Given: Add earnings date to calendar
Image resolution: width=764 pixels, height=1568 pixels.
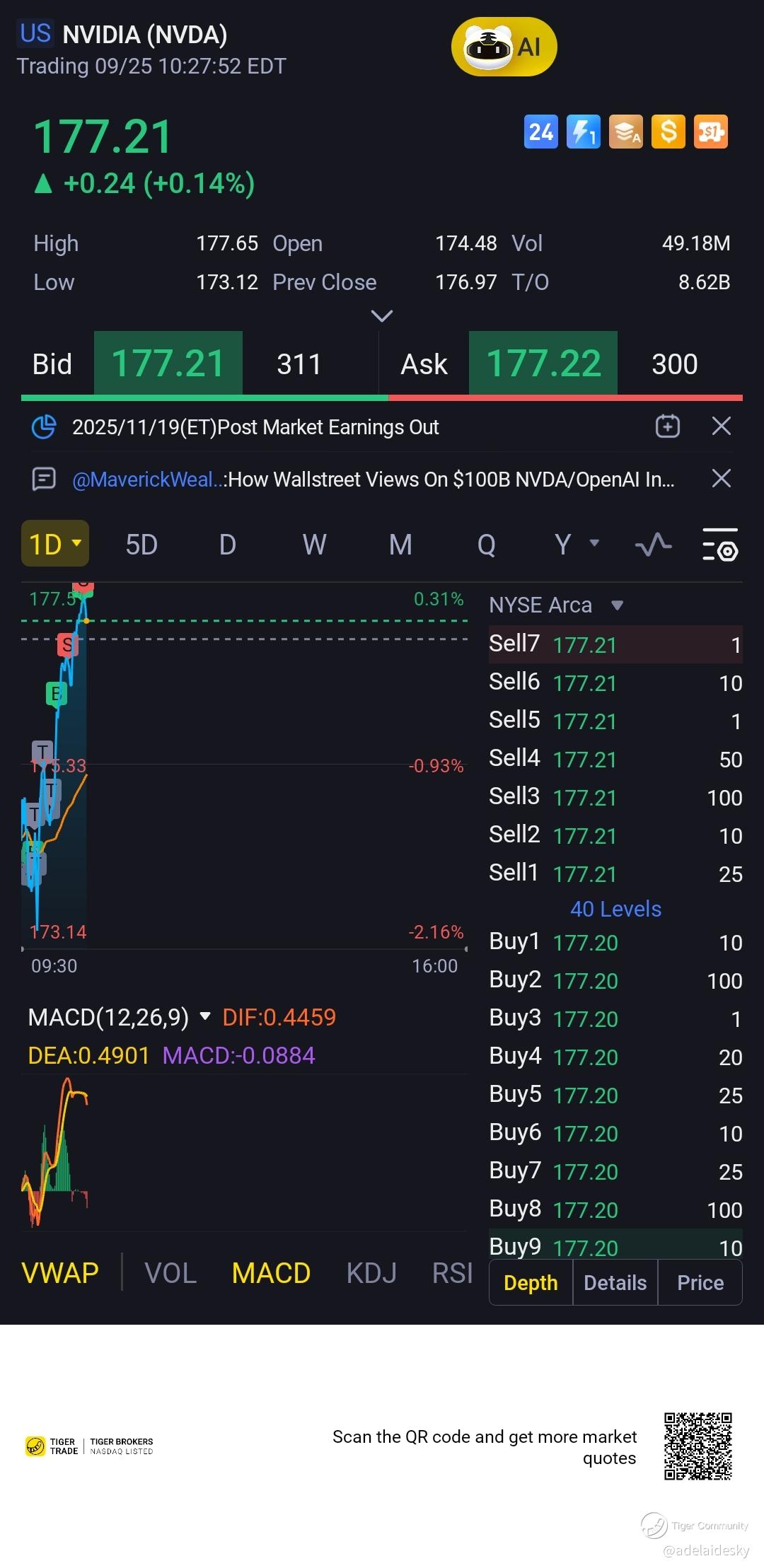Looking at the screenshot, I should [667, 426].
